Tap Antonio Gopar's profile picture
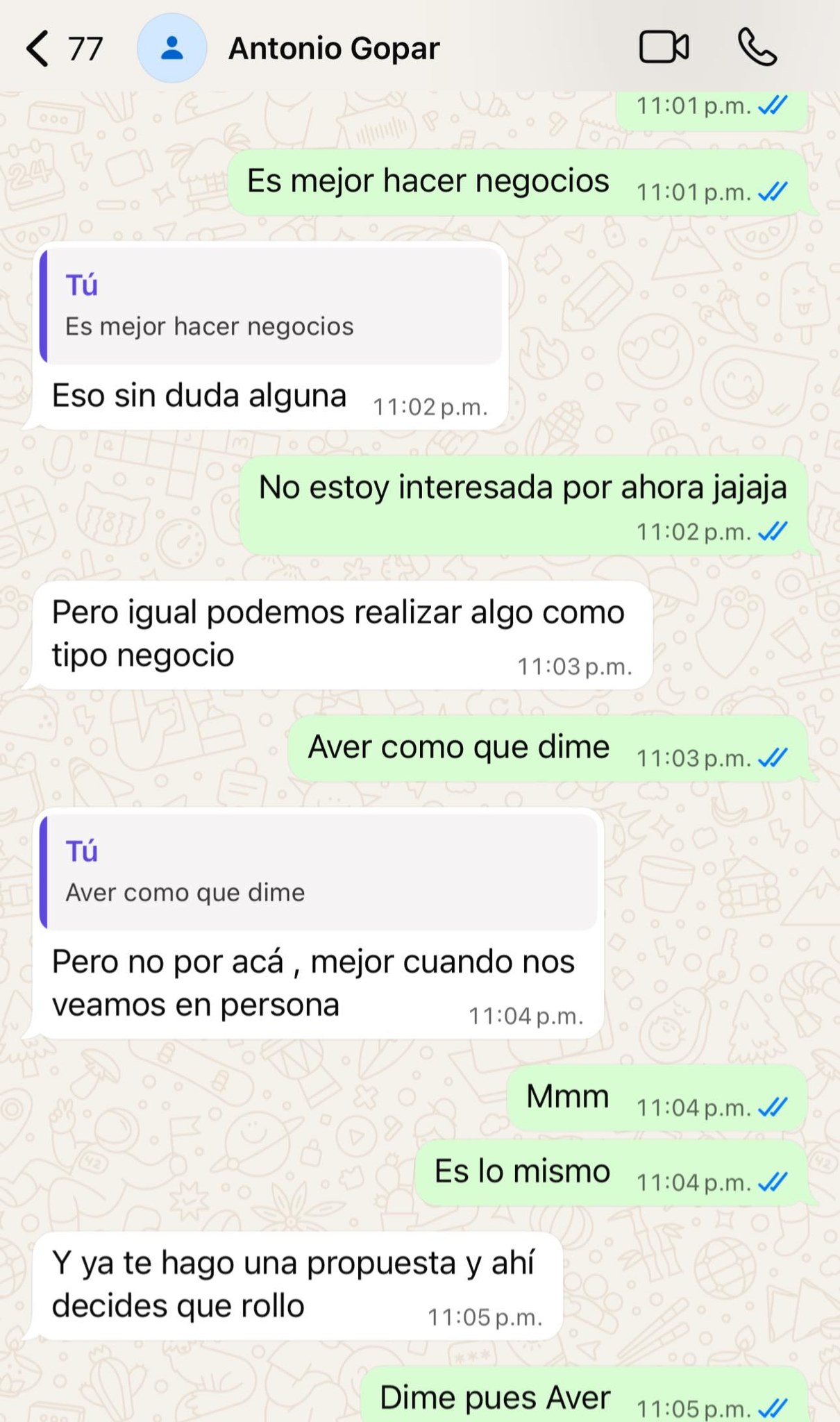 pos(171,49)
